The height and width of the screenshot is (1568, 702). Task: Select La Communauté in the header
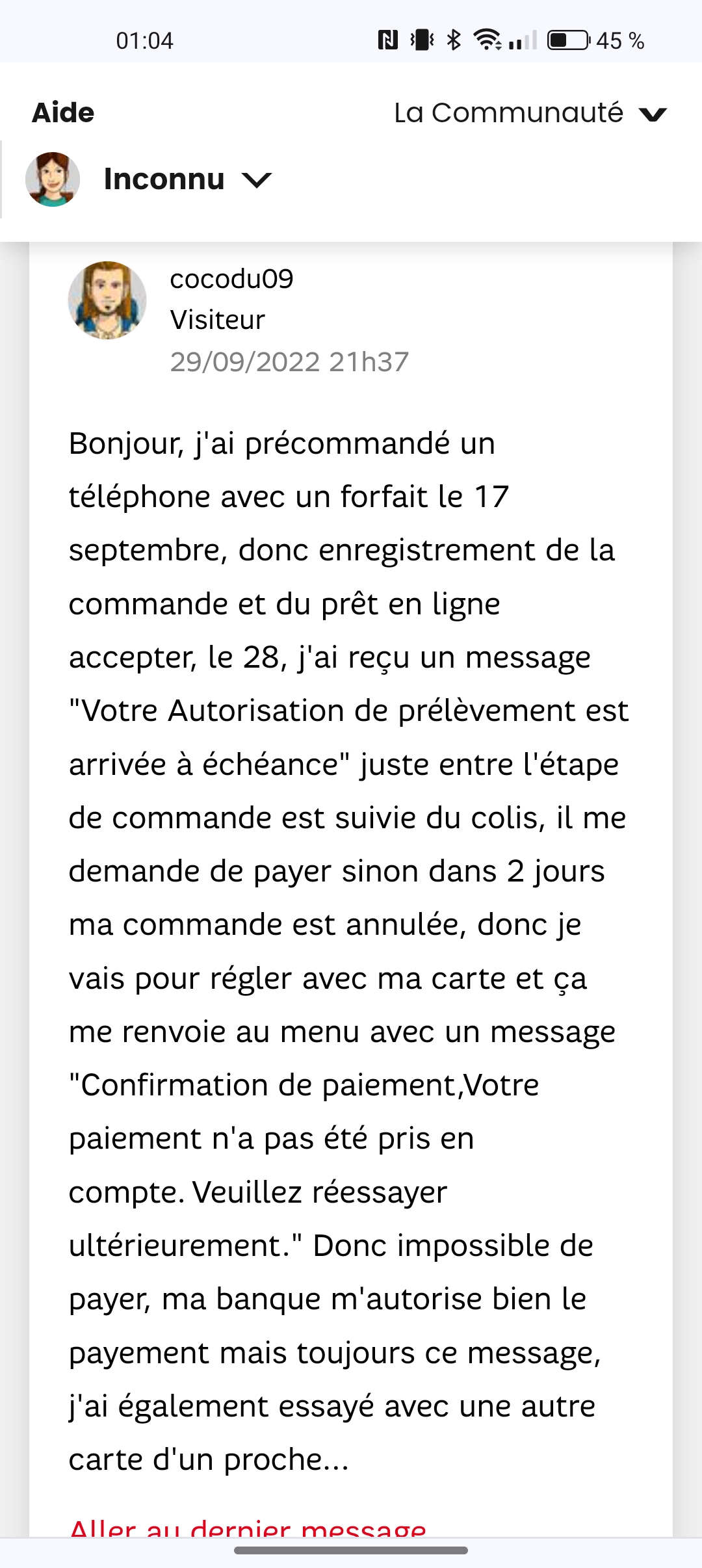point(508,113)
